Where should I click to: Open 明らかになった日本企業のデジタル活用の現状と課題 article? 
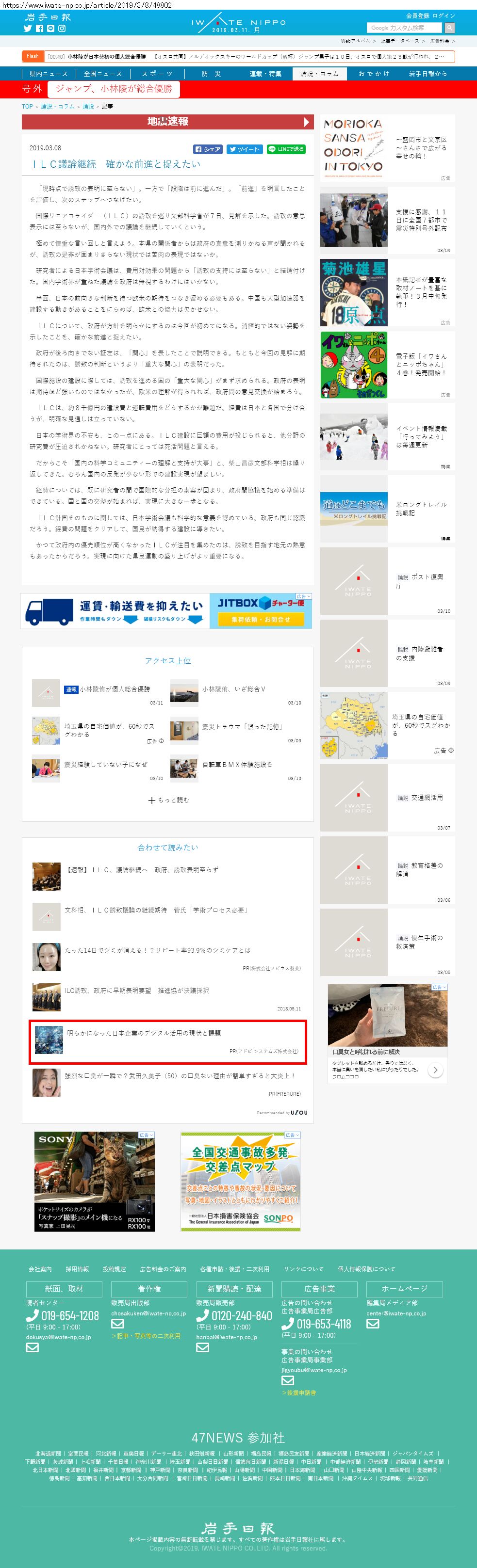click(144, 1033)
